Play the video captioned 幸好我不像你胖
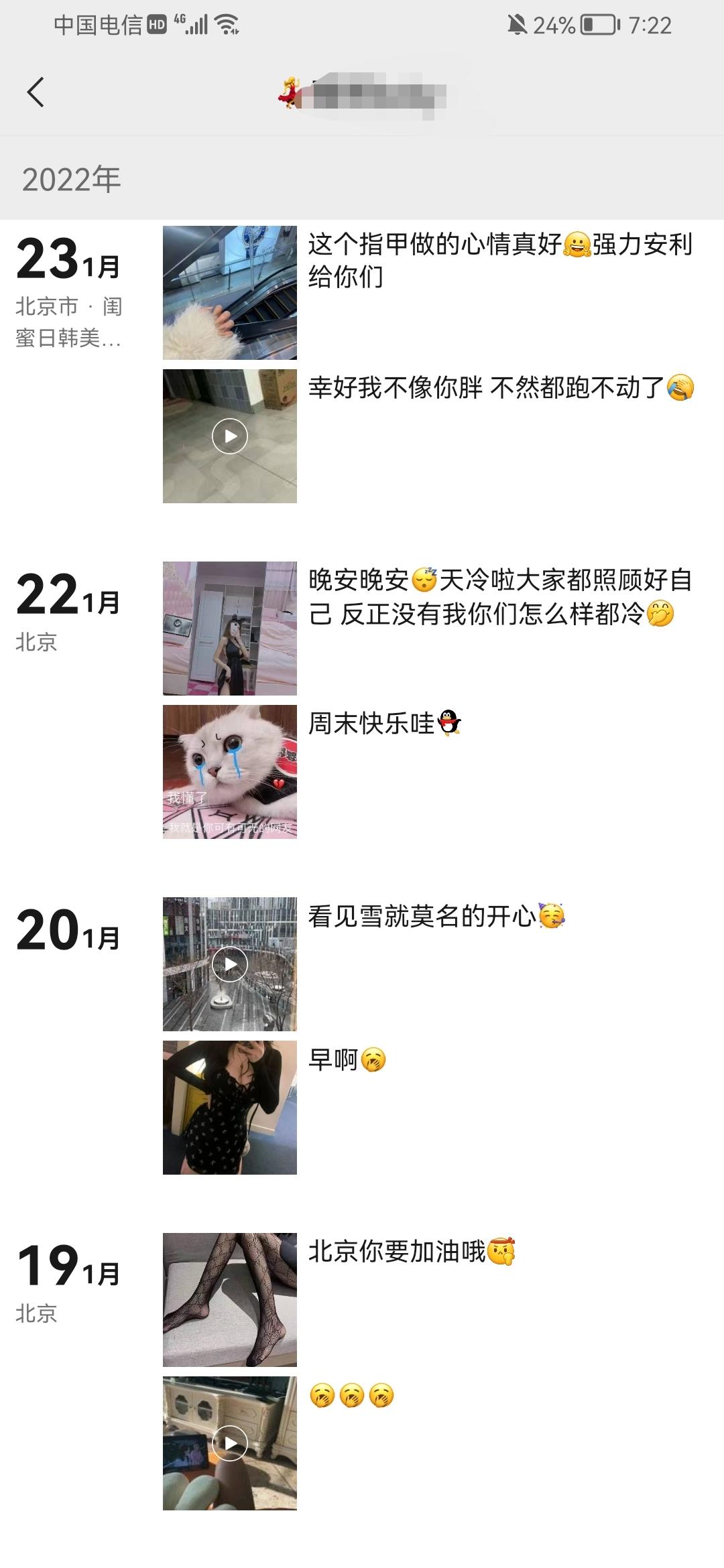 [229, 436]
